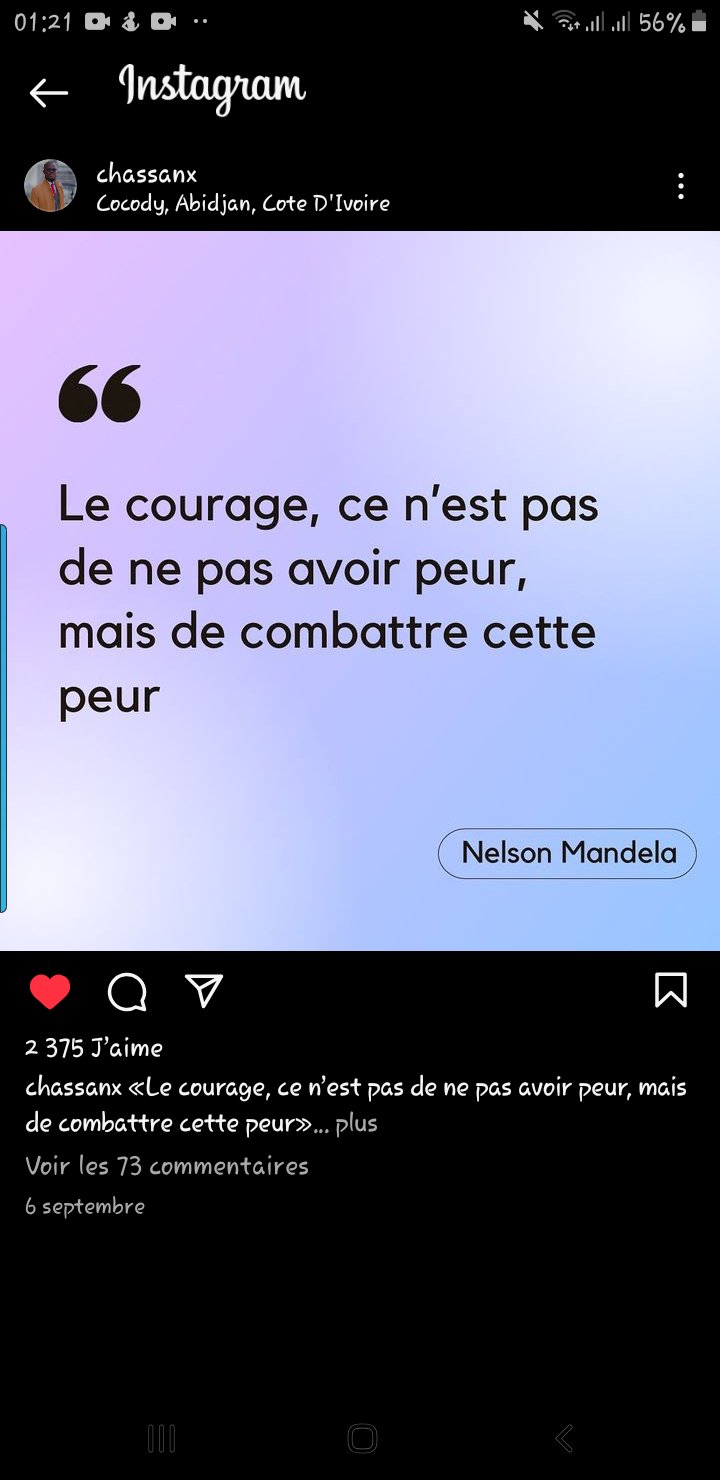
Task: Tap the Nelson Mandela quote image
Action: [360, 591]
